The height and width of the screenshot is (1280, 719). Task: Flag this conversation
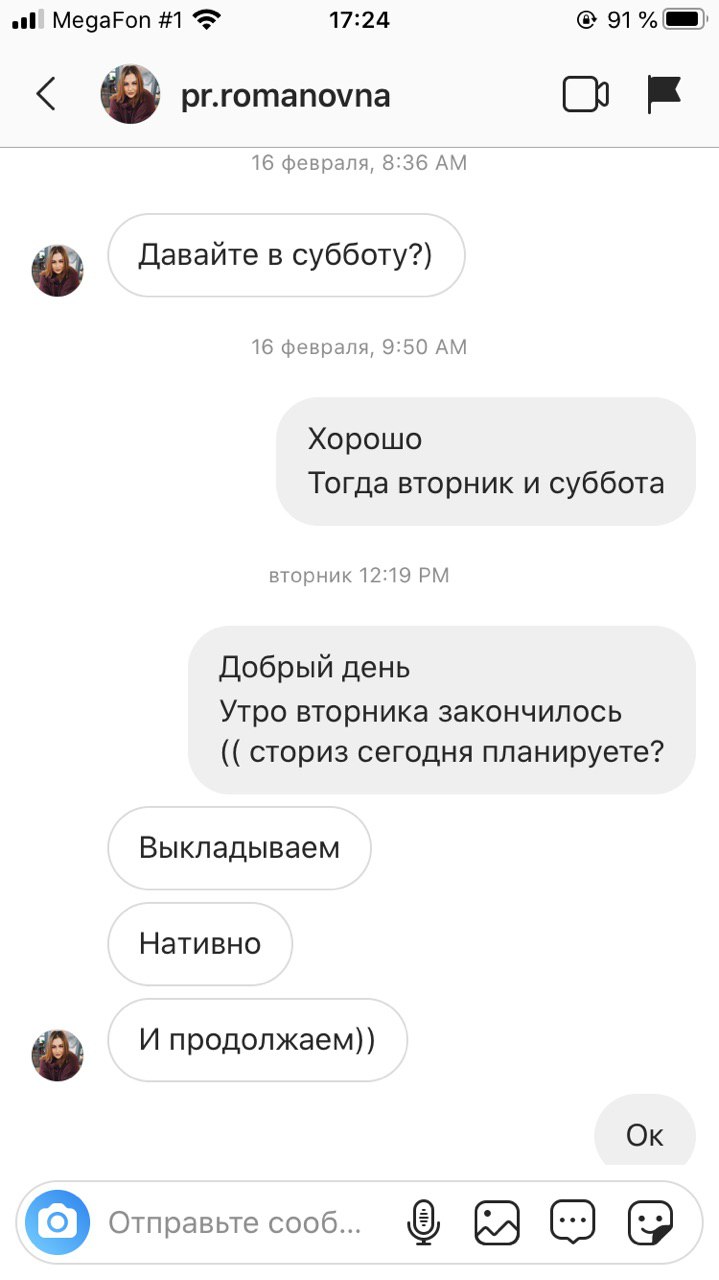[664, 95]
